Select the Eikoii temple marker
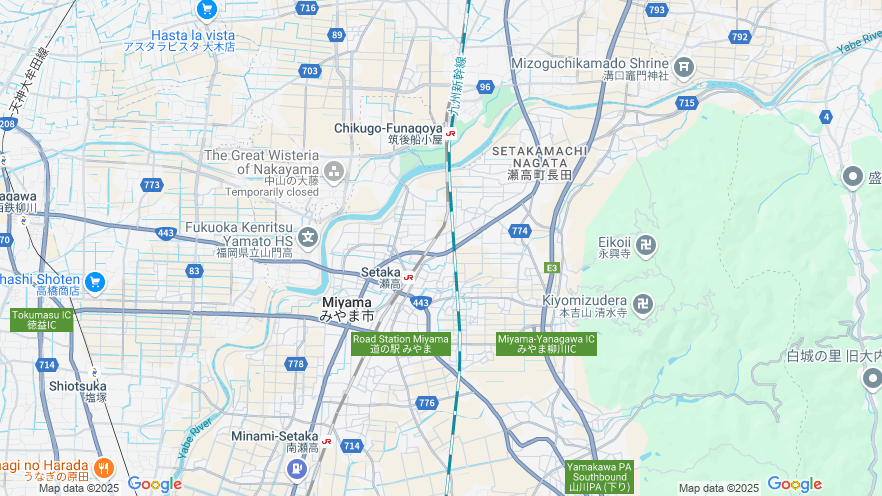The height and width of the screenshot is (496, 882). (647, 243)
